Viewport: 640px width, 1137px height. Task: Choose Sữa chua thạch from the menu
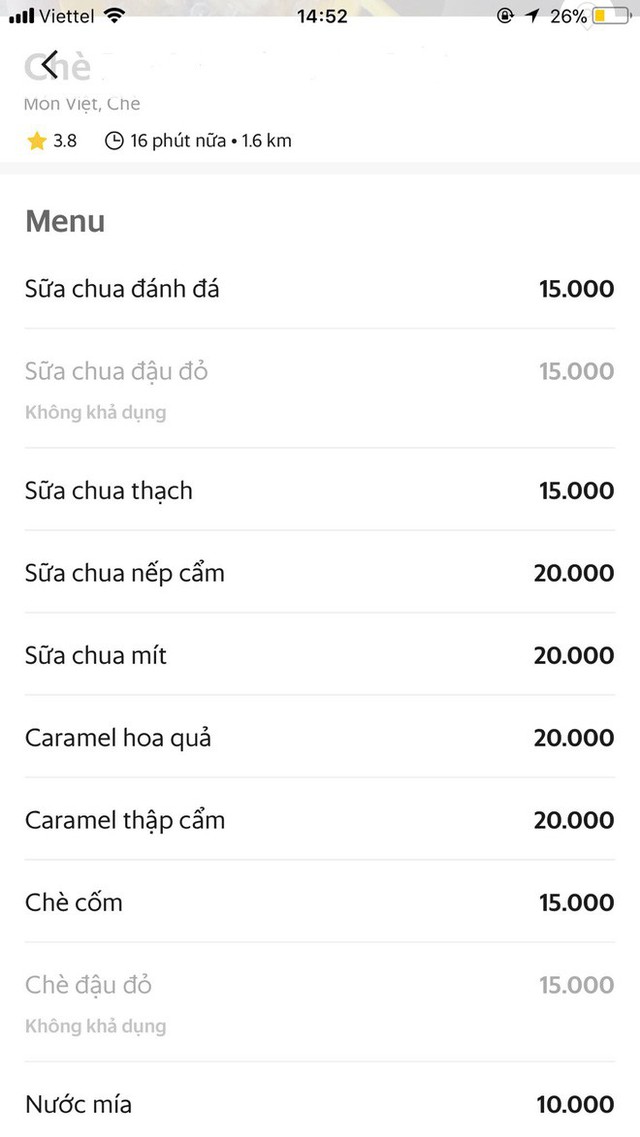point(320,489)
